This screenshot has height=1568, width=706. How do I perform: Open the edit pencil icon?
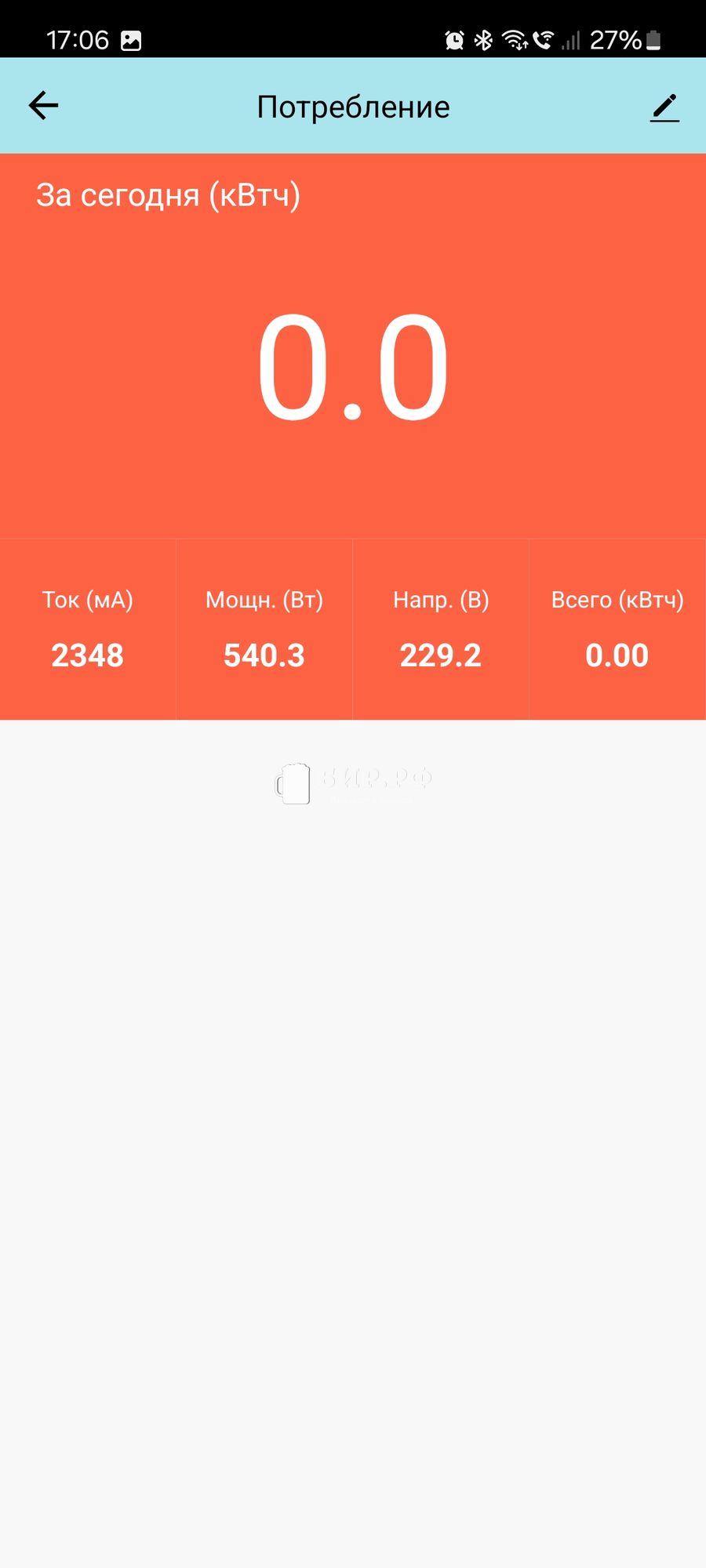[x=664, y=107]
